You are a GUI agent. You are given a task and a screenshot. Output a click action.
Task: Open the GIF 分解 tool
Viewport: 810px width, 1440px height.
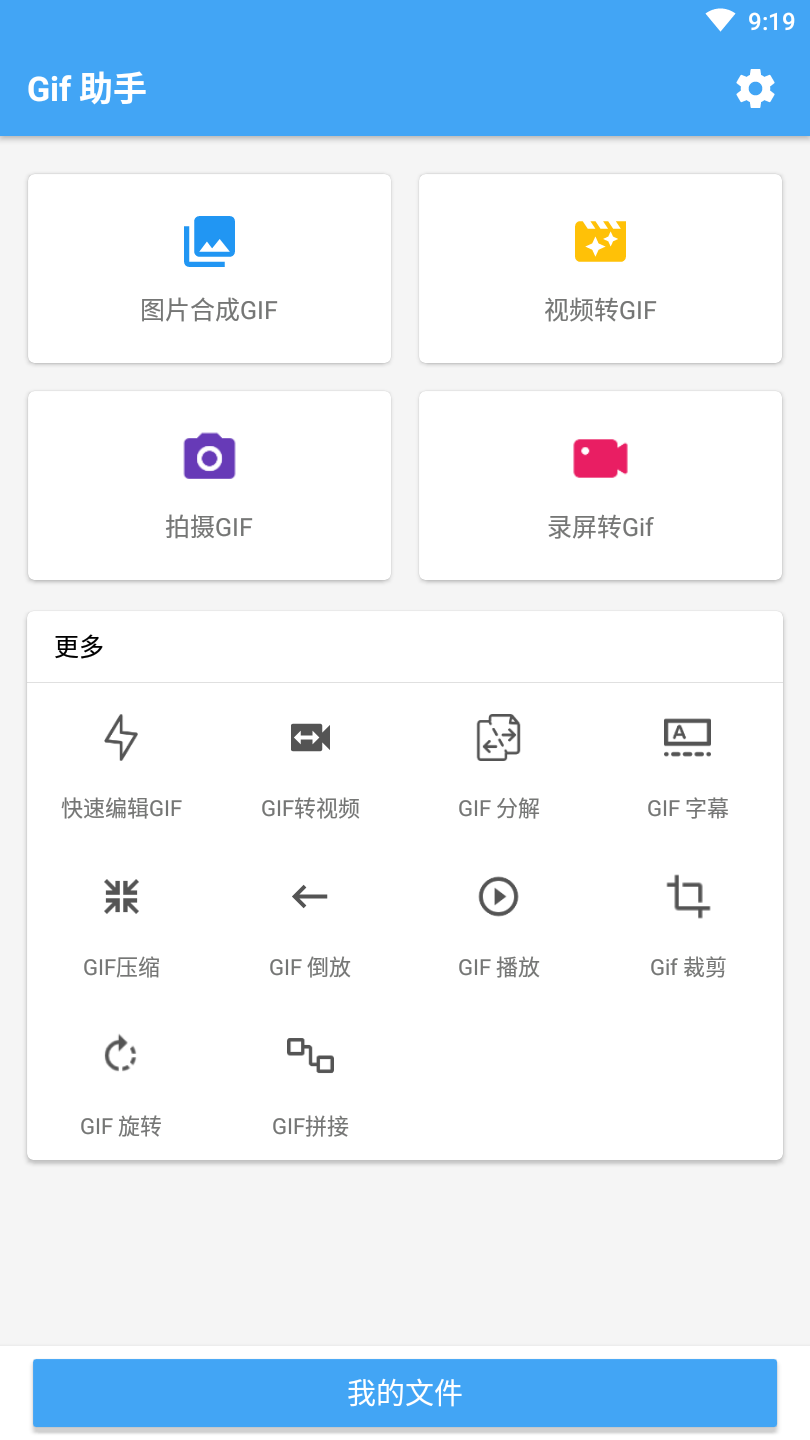pyautogui.click(x=499, y=765)
